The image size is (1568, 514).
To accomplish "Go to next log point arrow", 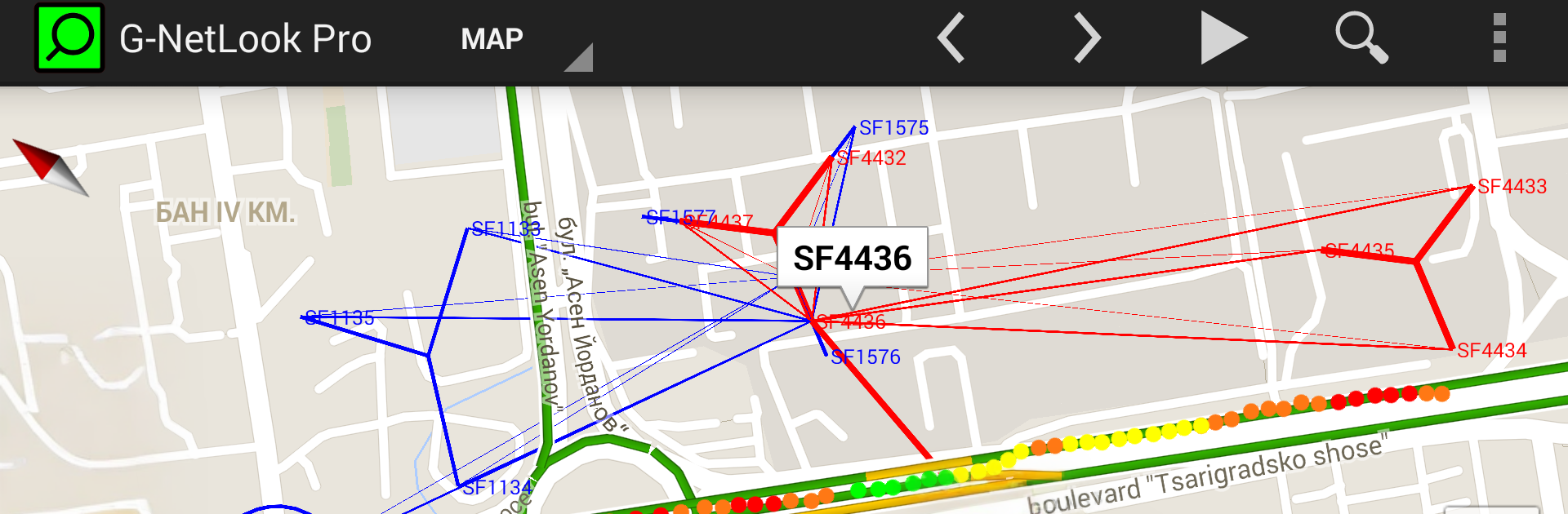I will coord(1087,38).
